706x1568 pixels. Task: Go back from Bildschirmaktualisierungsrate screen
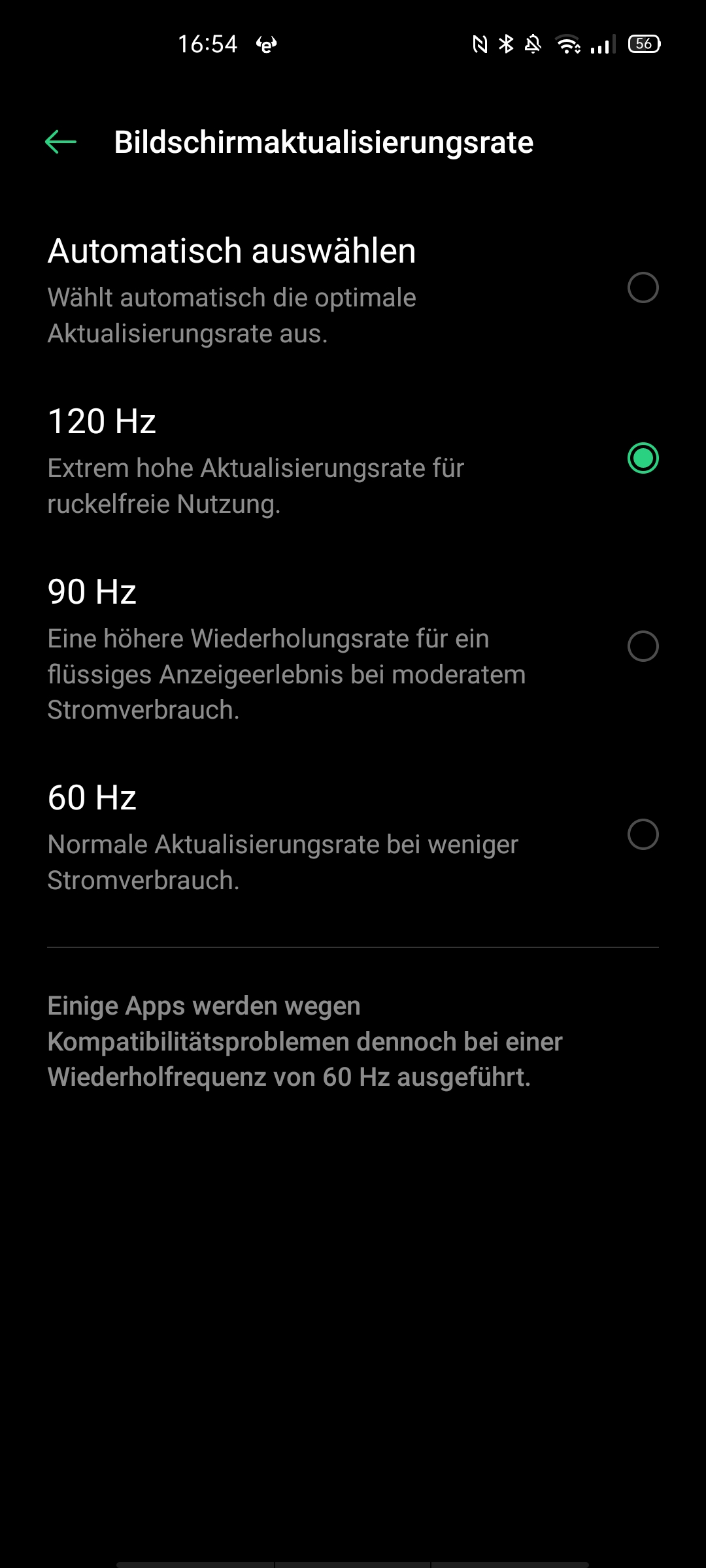(61, 142)
